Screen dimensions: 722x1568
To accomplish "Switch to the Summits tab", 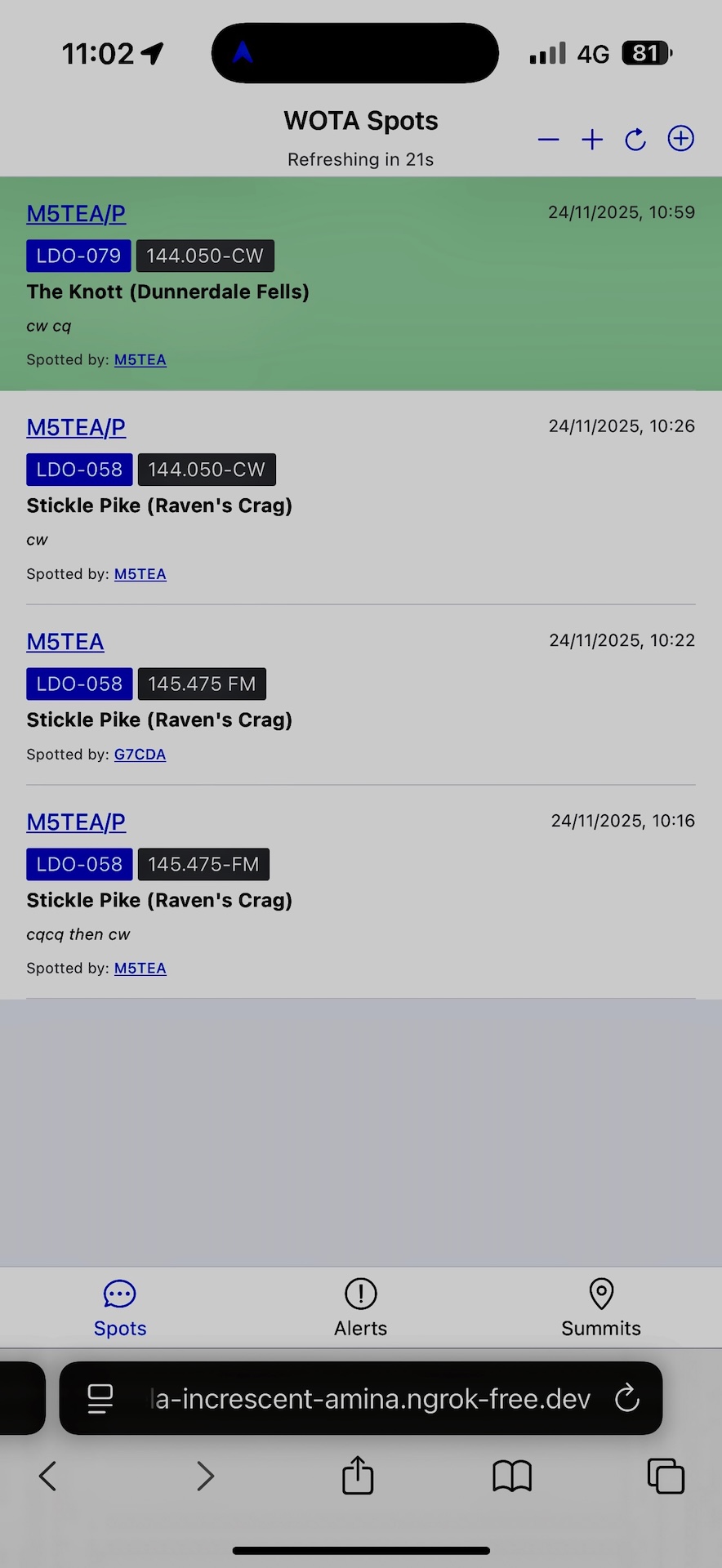I will 600,1307.
